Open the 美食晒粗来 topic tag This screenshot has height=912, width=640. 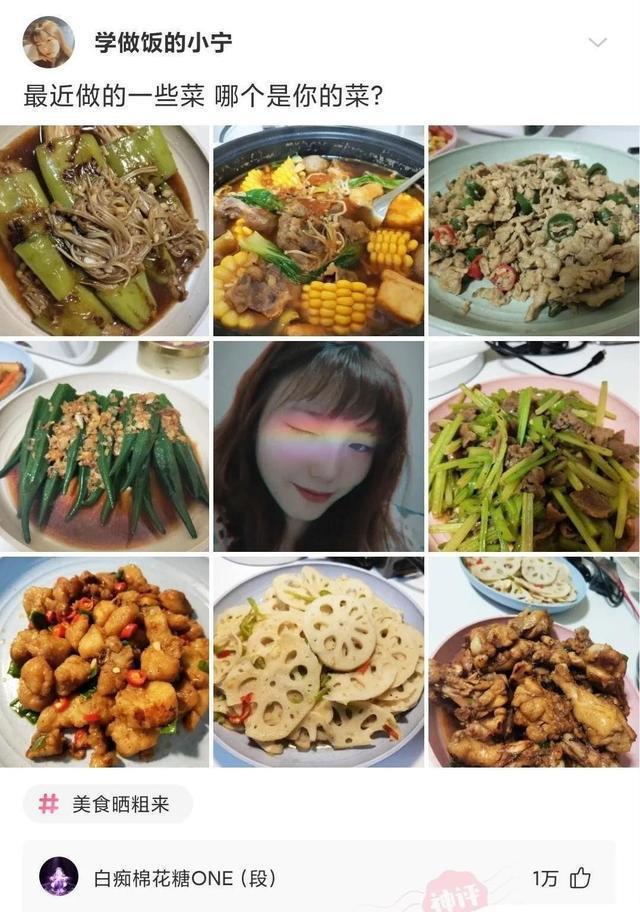point(108,803)
